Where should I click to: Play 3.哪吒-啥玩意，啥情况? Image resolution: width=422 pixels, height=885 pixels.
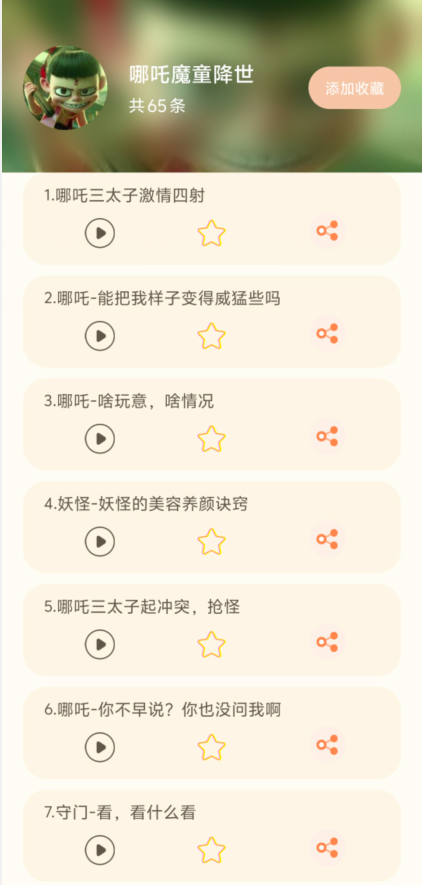click(100, 439)
